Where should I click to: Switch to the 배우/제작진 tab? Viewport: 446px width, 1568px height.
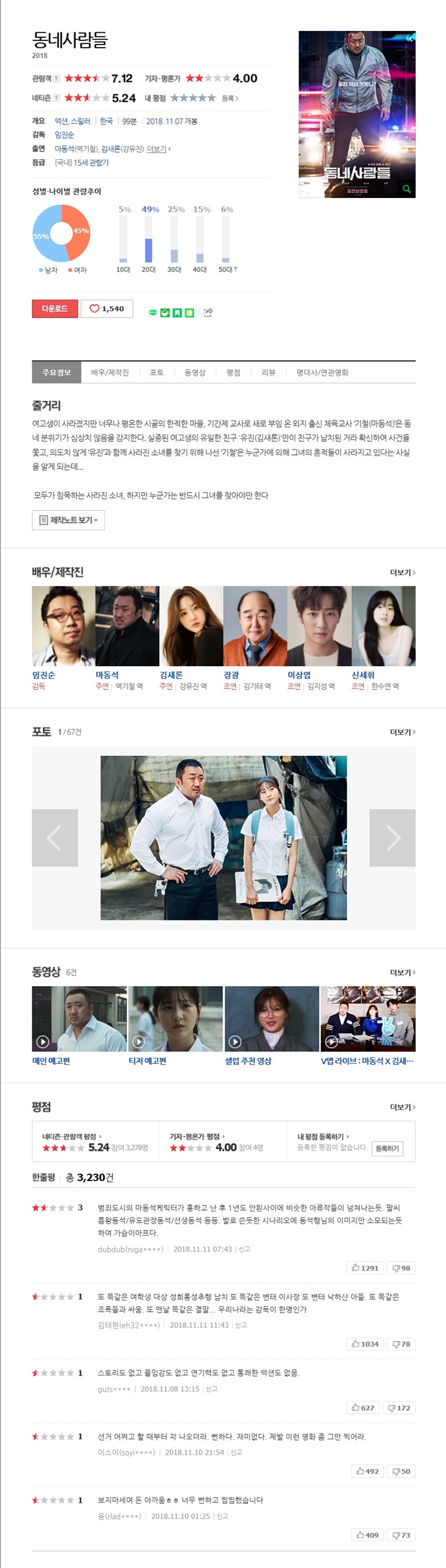coord(110,373)
